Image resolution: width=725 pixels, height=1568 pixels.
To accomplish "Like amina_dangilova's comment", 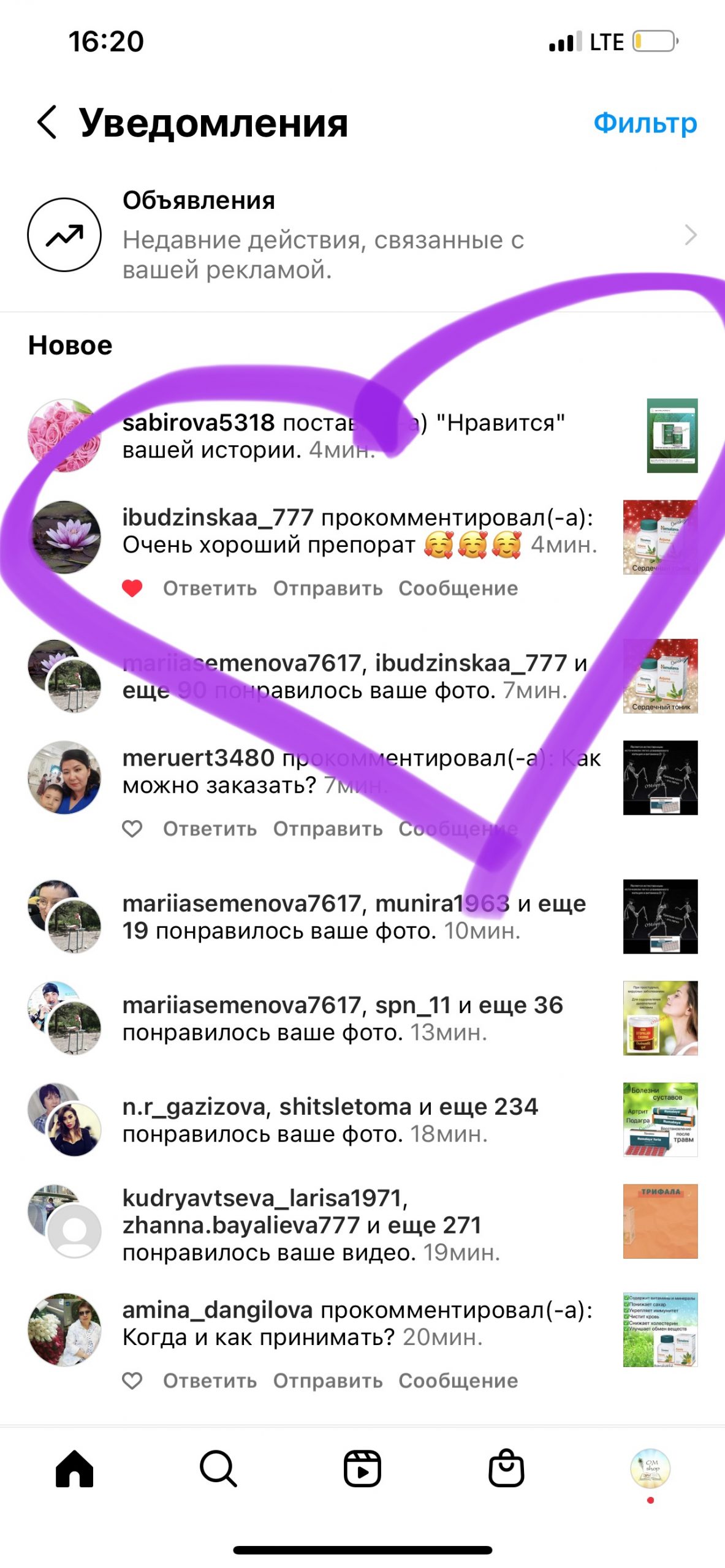I will (132, 1381).
